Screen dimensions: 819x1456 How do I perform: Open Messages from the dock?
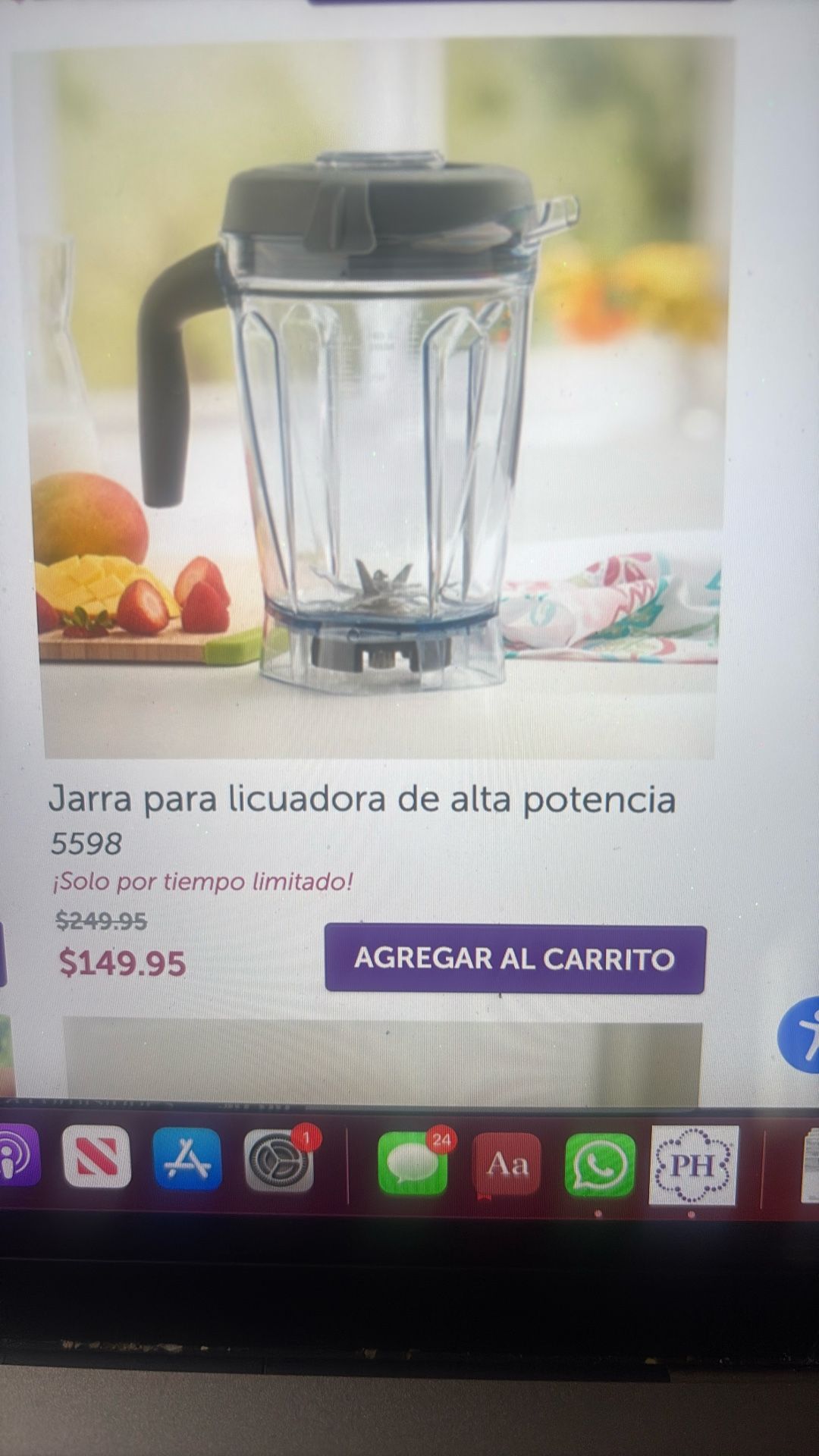tap(412, 1163)
